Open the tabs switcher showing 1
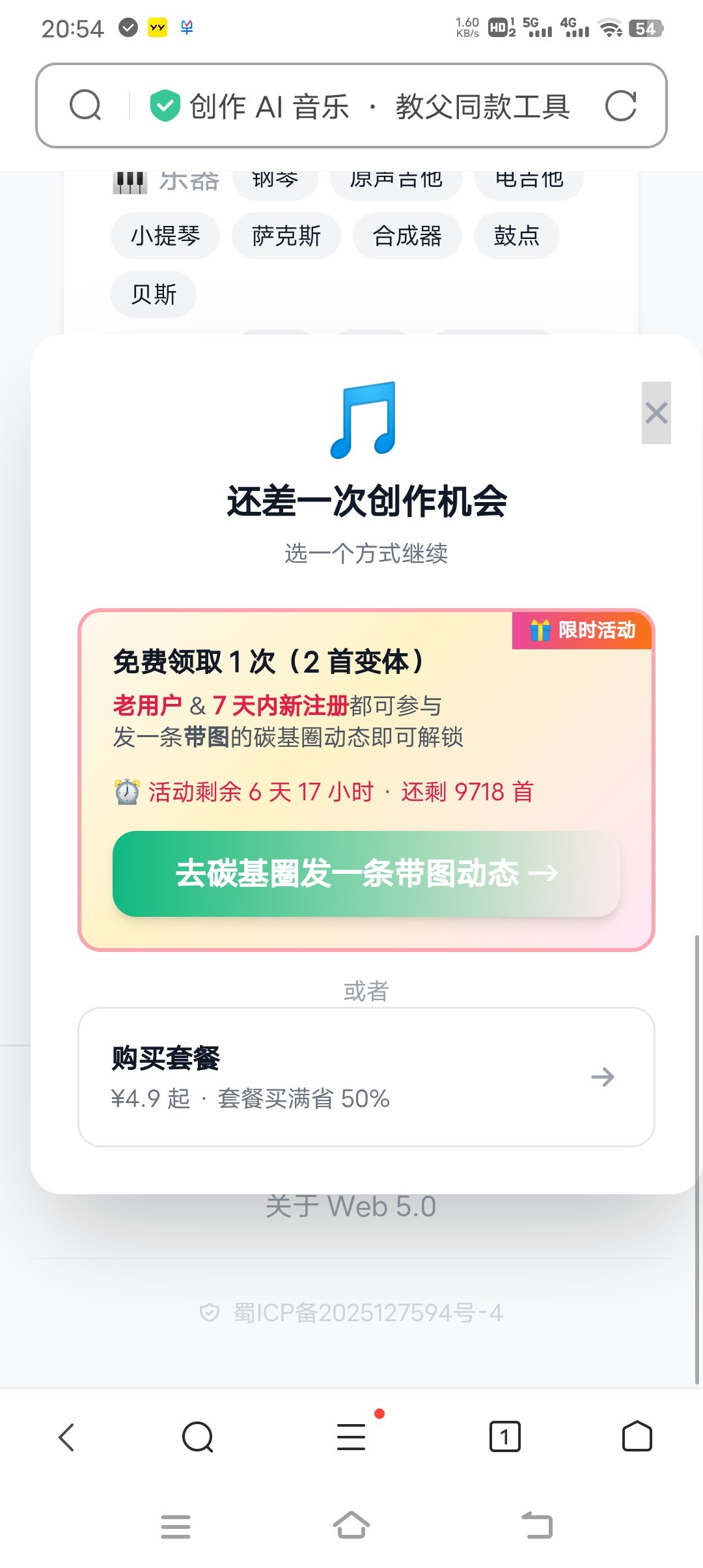703x1568 pixels. coord(504,1436)
